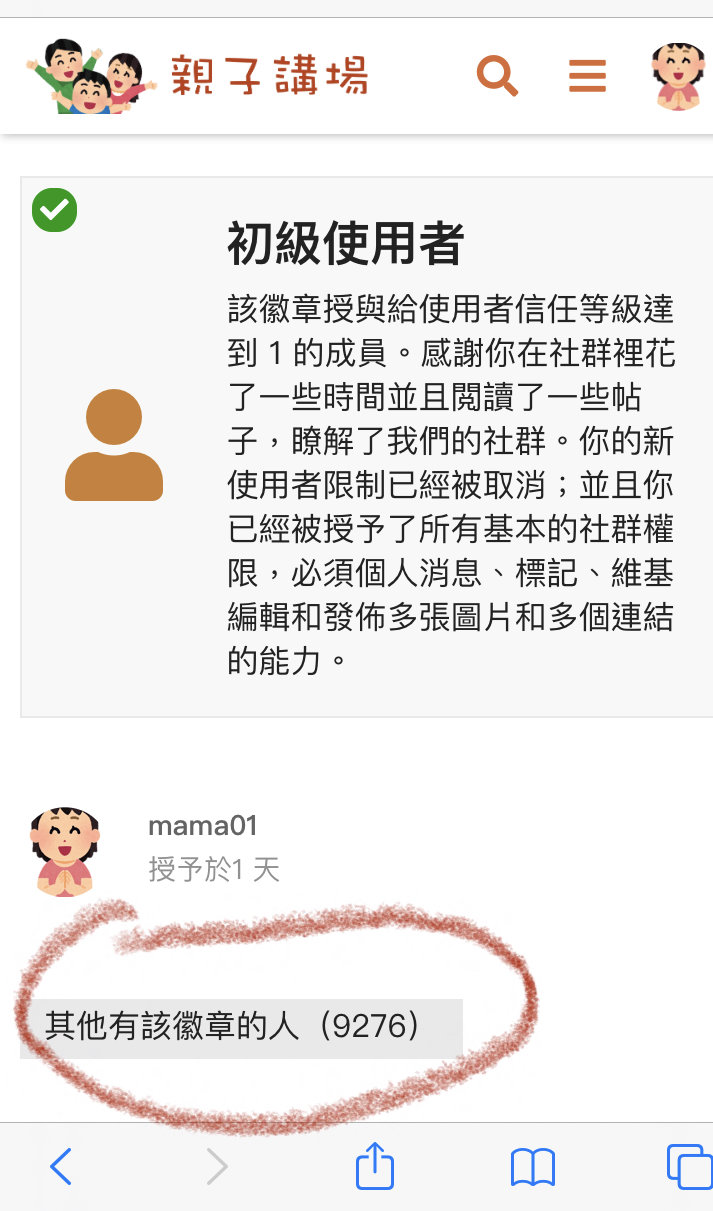Screen dimensions: 713x1211
Task: Go back in Safari
Action: 61,1166
